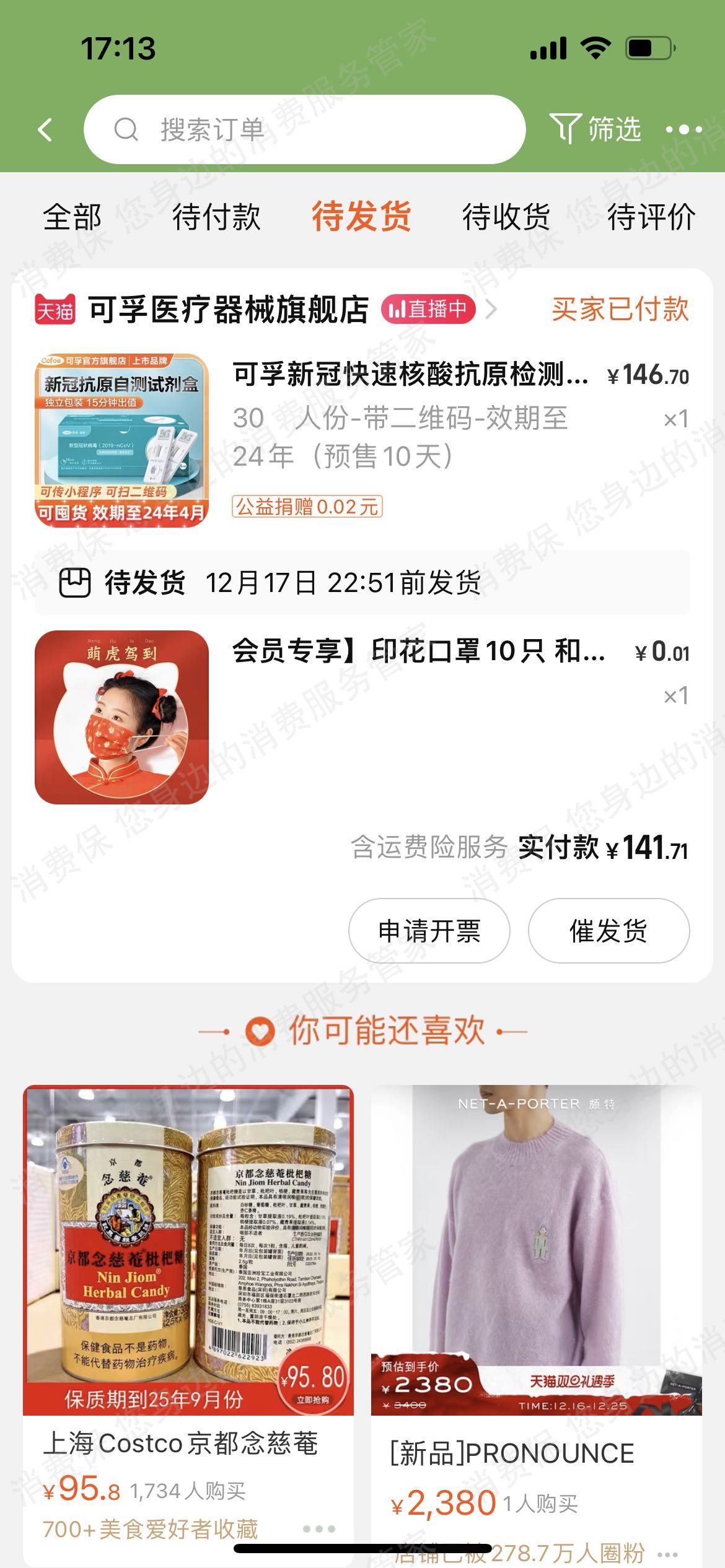Open the 印花口罩10只 order item
Image resolution: width=725 pixels, height=1568 pixels.
[x=418, y=651]
